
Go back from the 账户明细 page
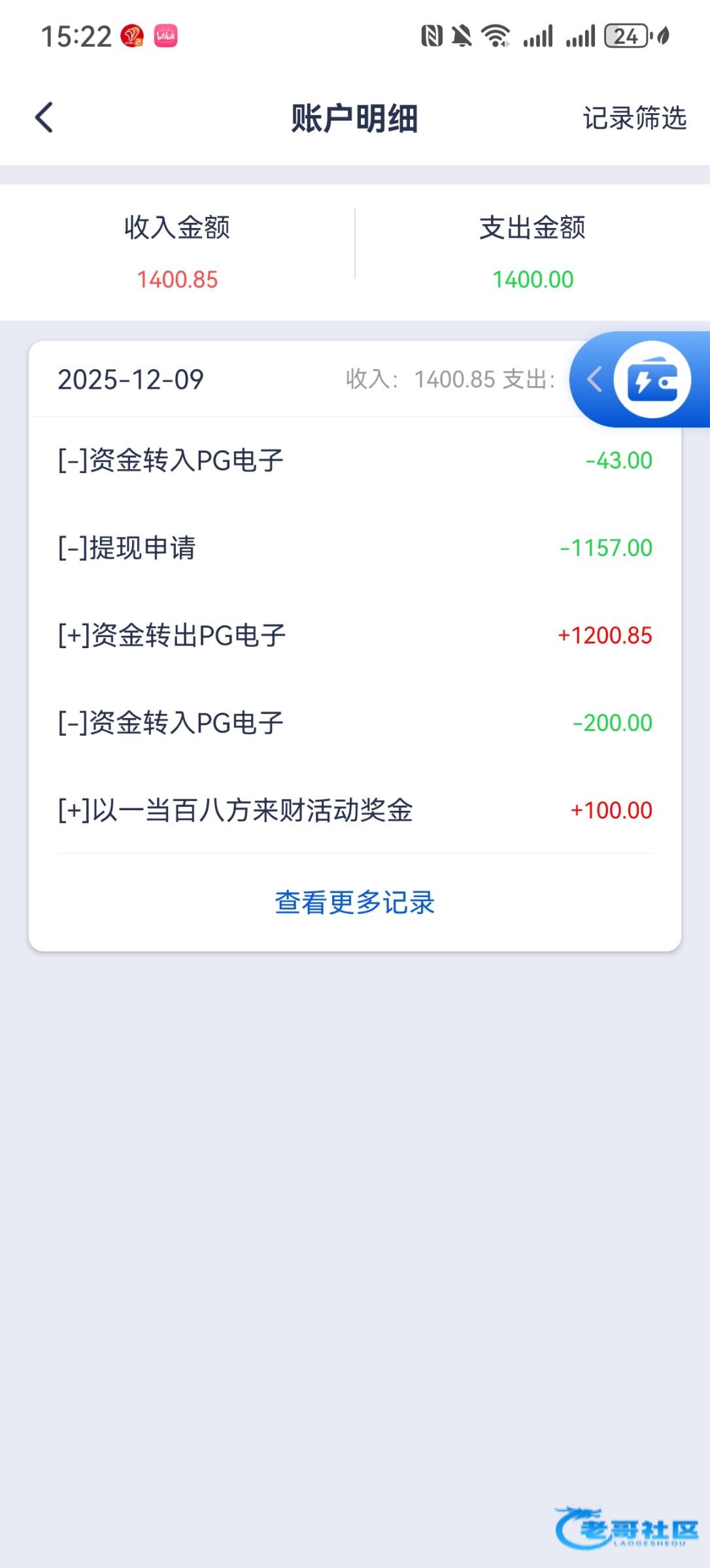[44, 118]
